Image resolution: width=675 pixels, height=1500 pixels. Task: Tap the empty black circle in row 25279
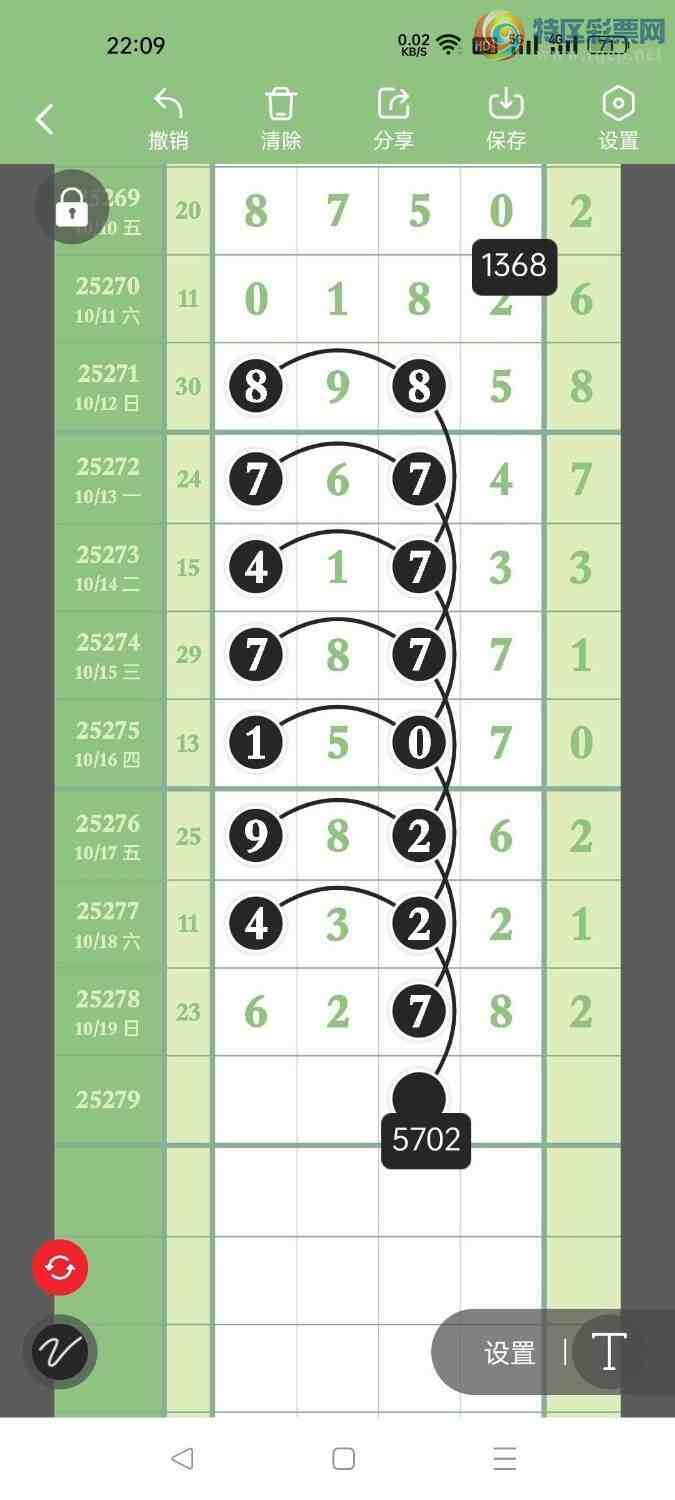(419, 1095)
